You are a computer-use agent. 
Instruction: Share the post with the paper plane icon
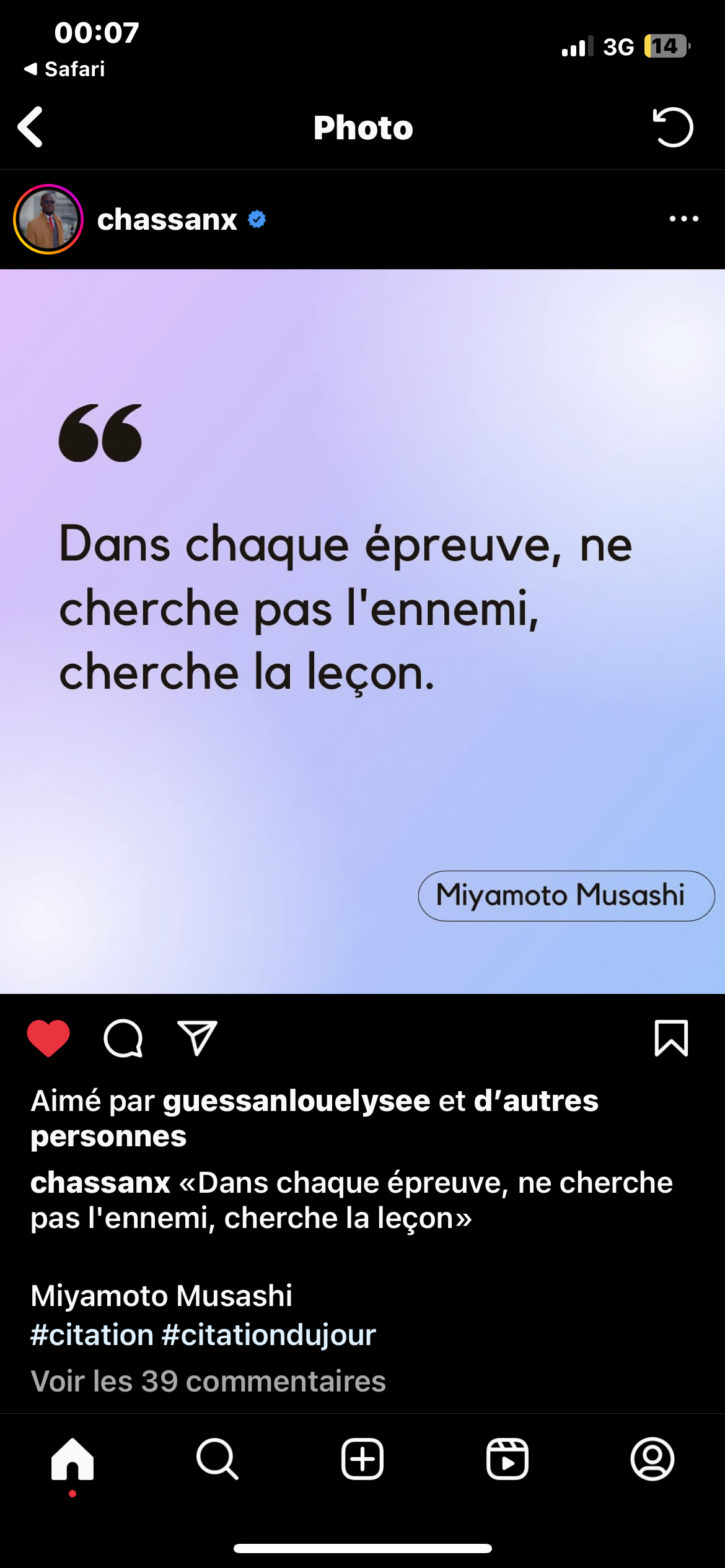[x=197, y=1038]
